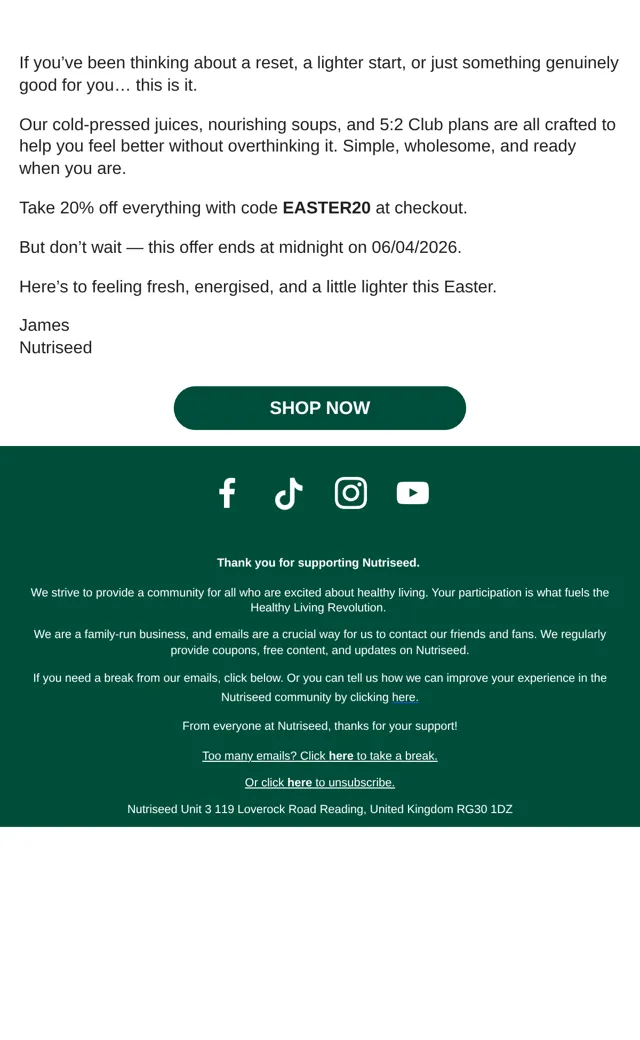Unsubscribe via the 'Or click here' link

click(x=320, y=782)
